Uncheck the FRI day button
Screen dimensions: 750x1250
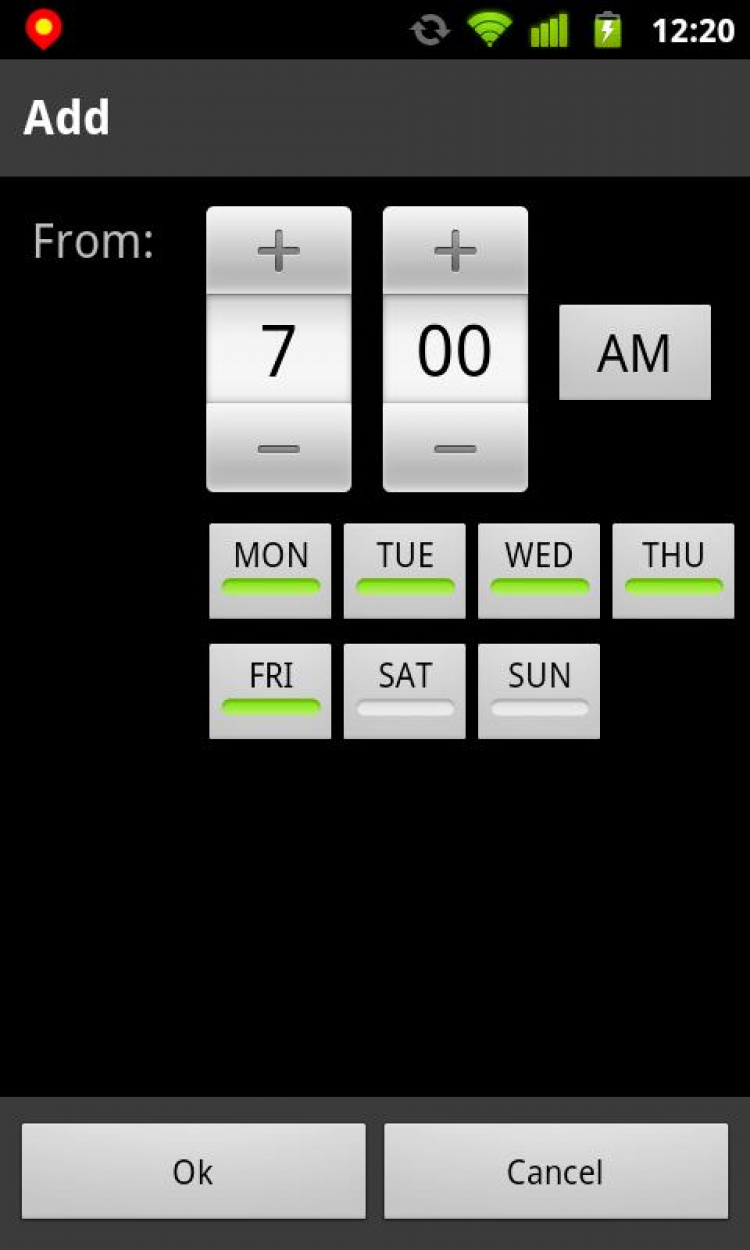270,691
